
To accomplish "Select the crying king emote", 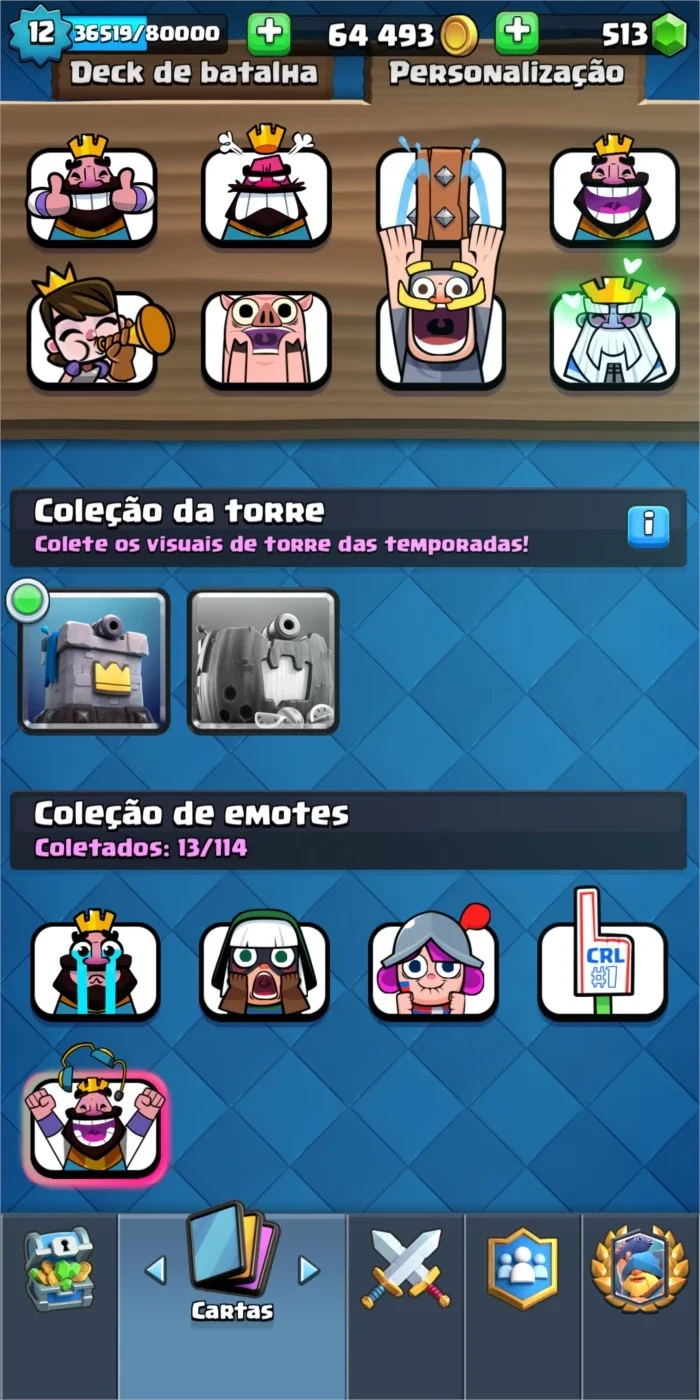I will click(95, 968).
